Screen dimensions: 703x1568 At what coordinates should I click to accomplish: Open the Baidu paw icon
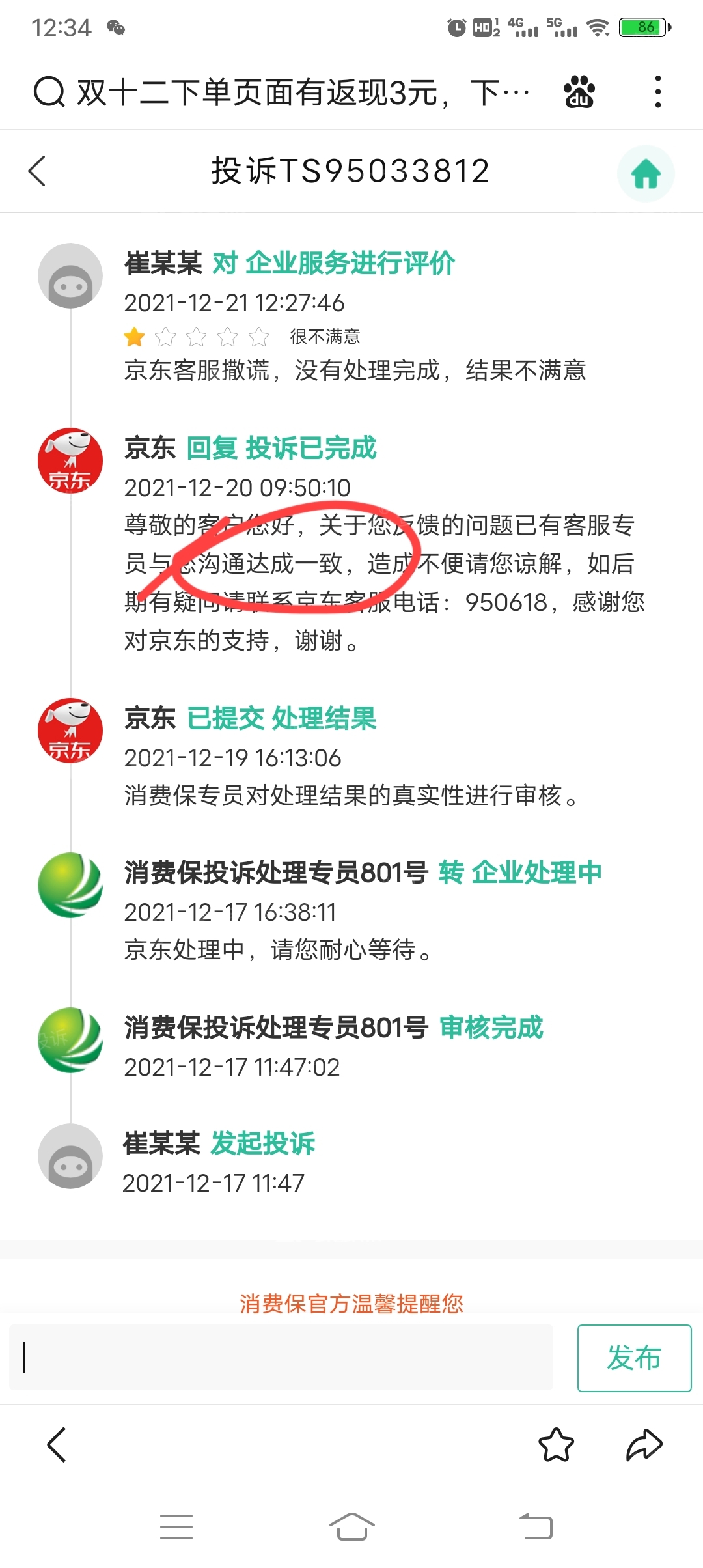click(x=579, y=92)
